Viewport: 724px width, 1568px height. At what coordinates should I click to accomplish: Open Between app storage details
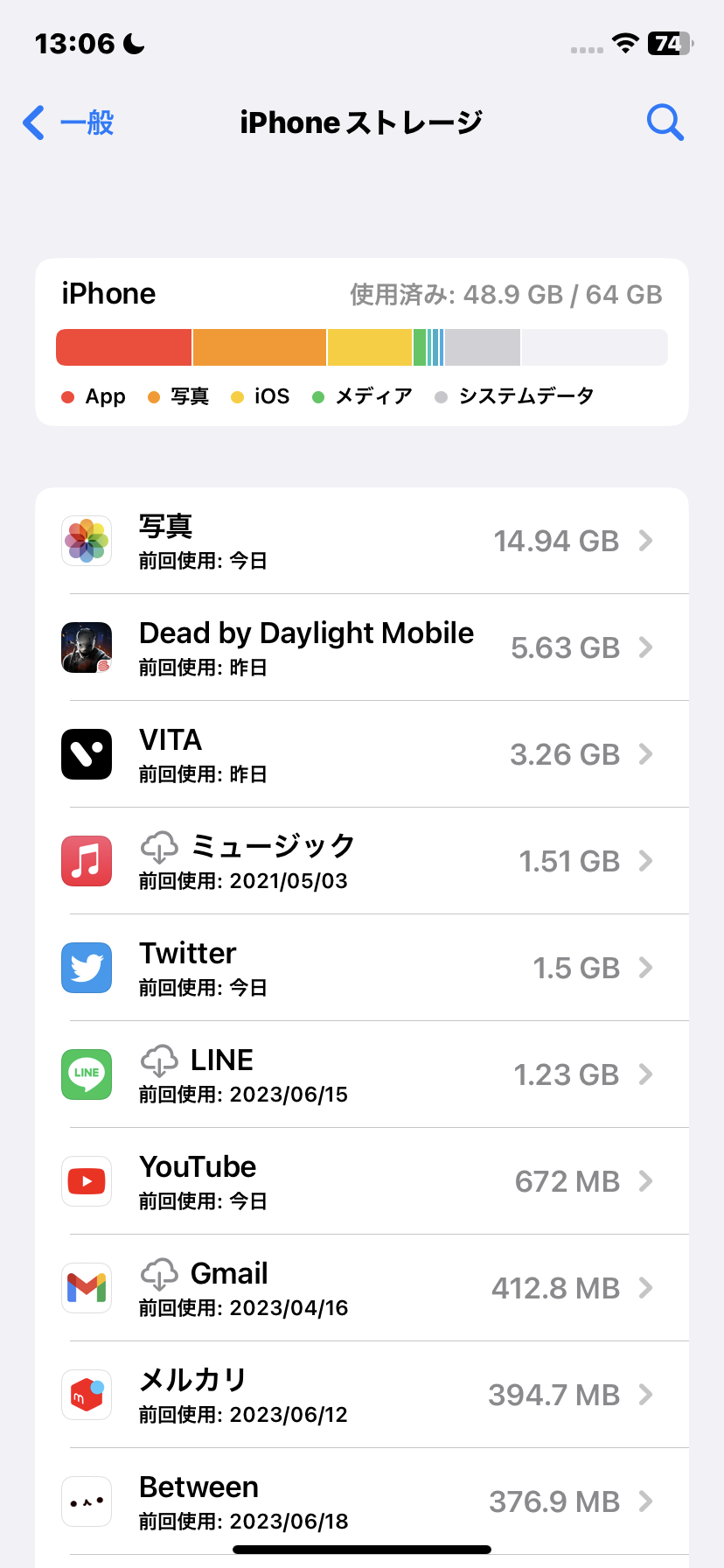click(362, 1501)
